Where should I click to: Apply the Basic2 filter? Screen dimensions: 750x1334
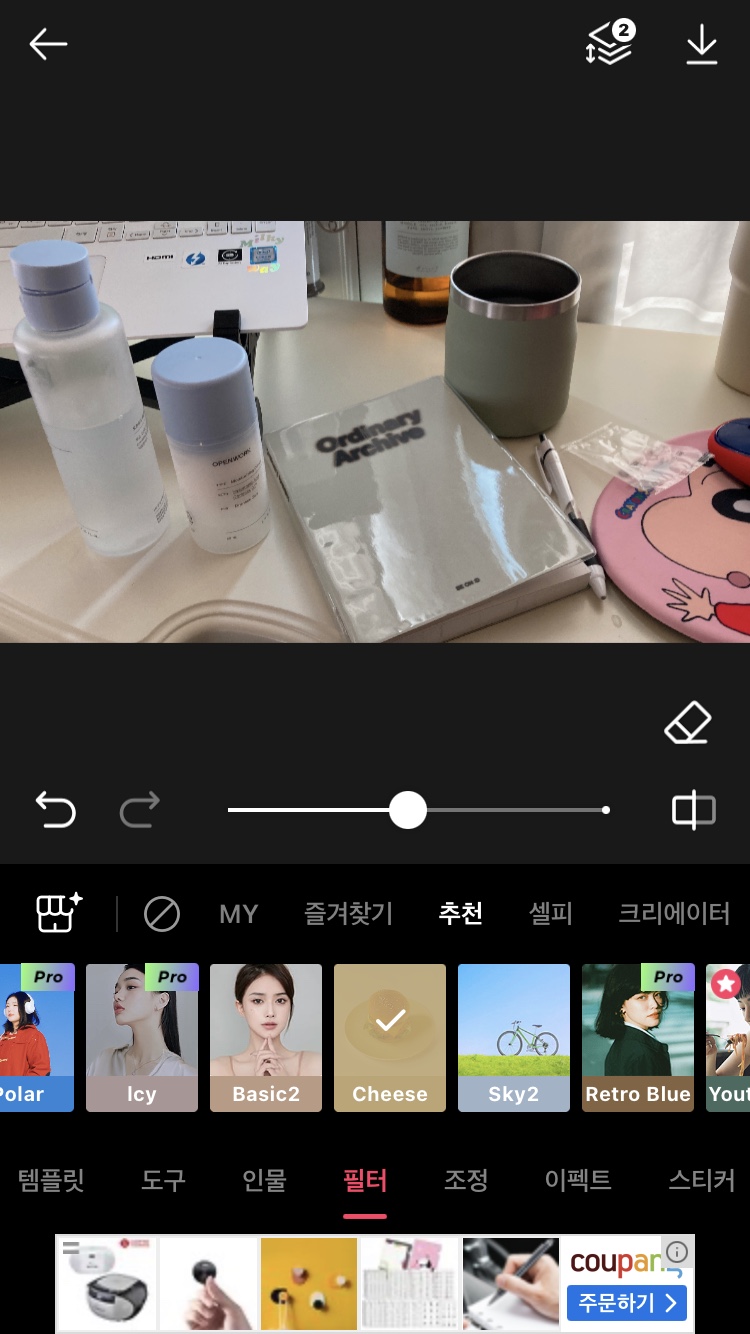point(266,1037)
